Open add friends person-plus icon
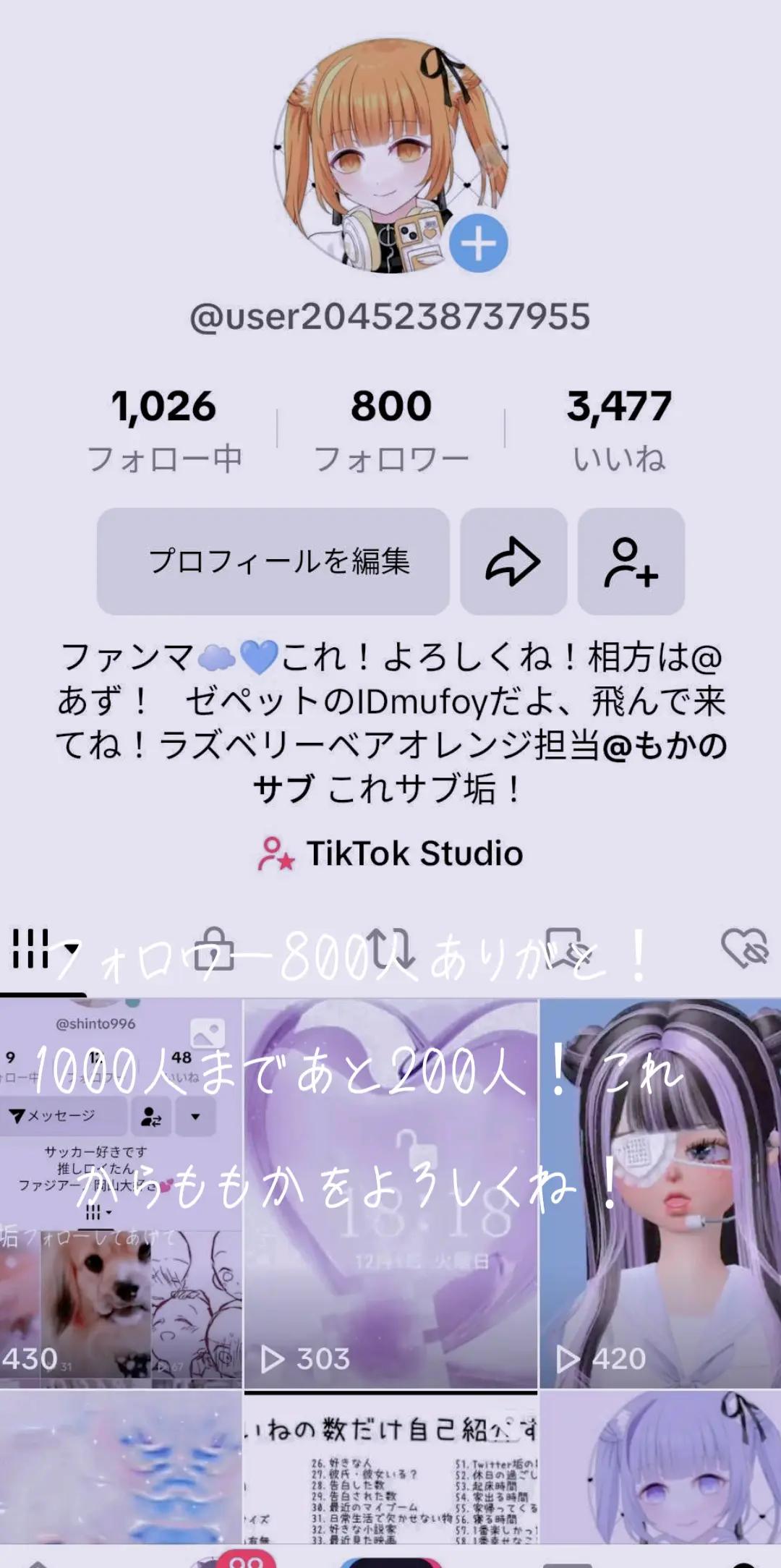This screenshot has height=1568, width=781. click(631, 561)
